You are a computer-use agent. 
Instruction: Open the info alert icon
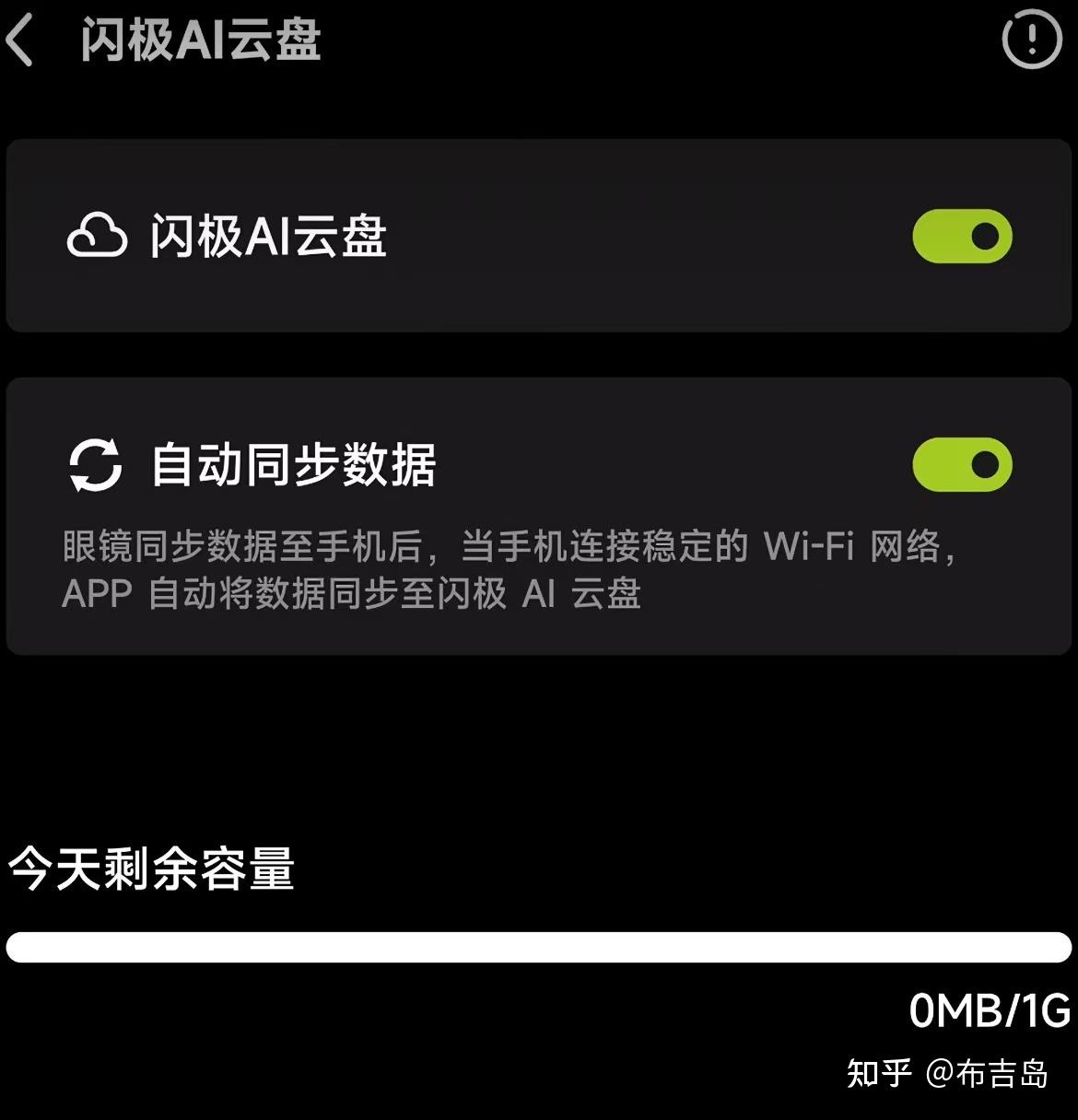[1031, 39]
